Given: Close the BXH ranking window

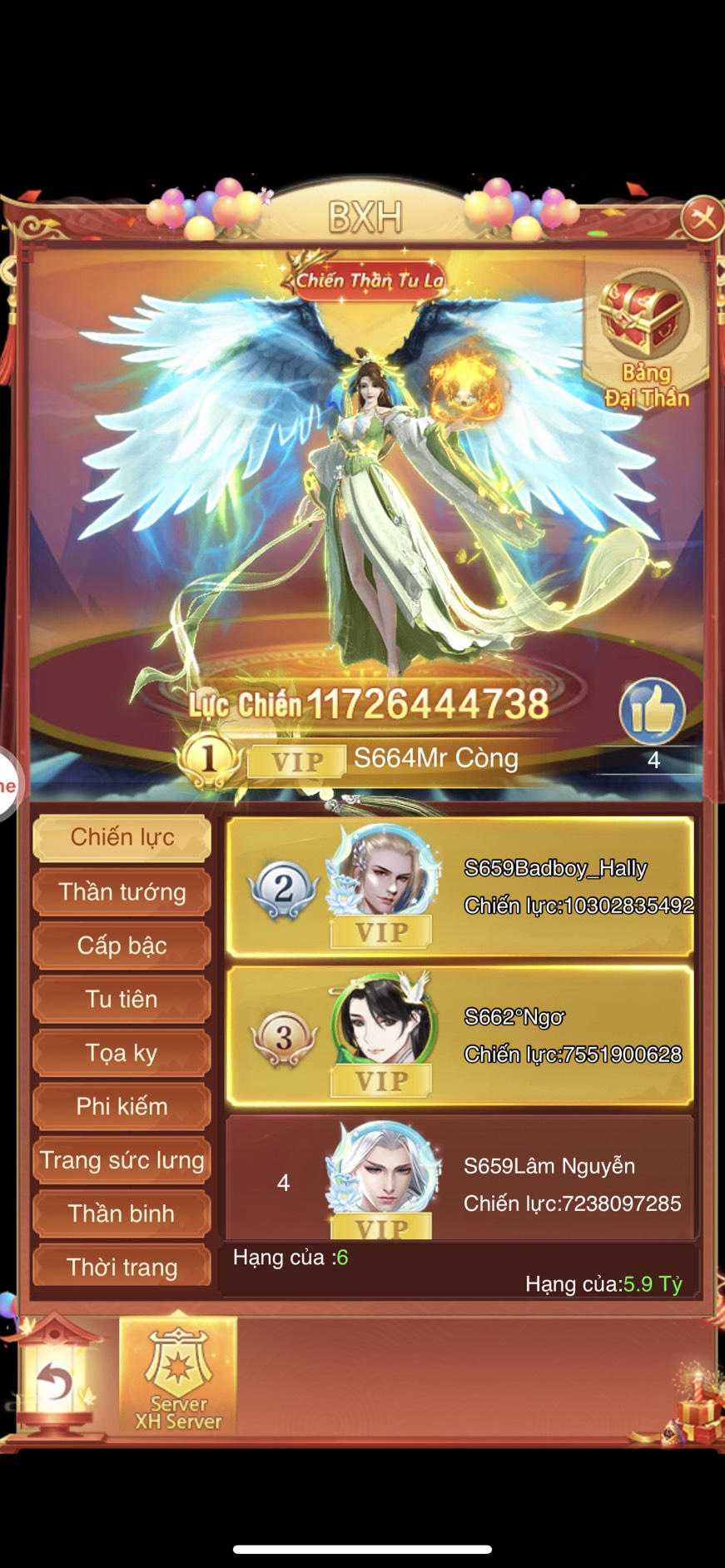Looking at the screenshot, I should tap(702, 219).
